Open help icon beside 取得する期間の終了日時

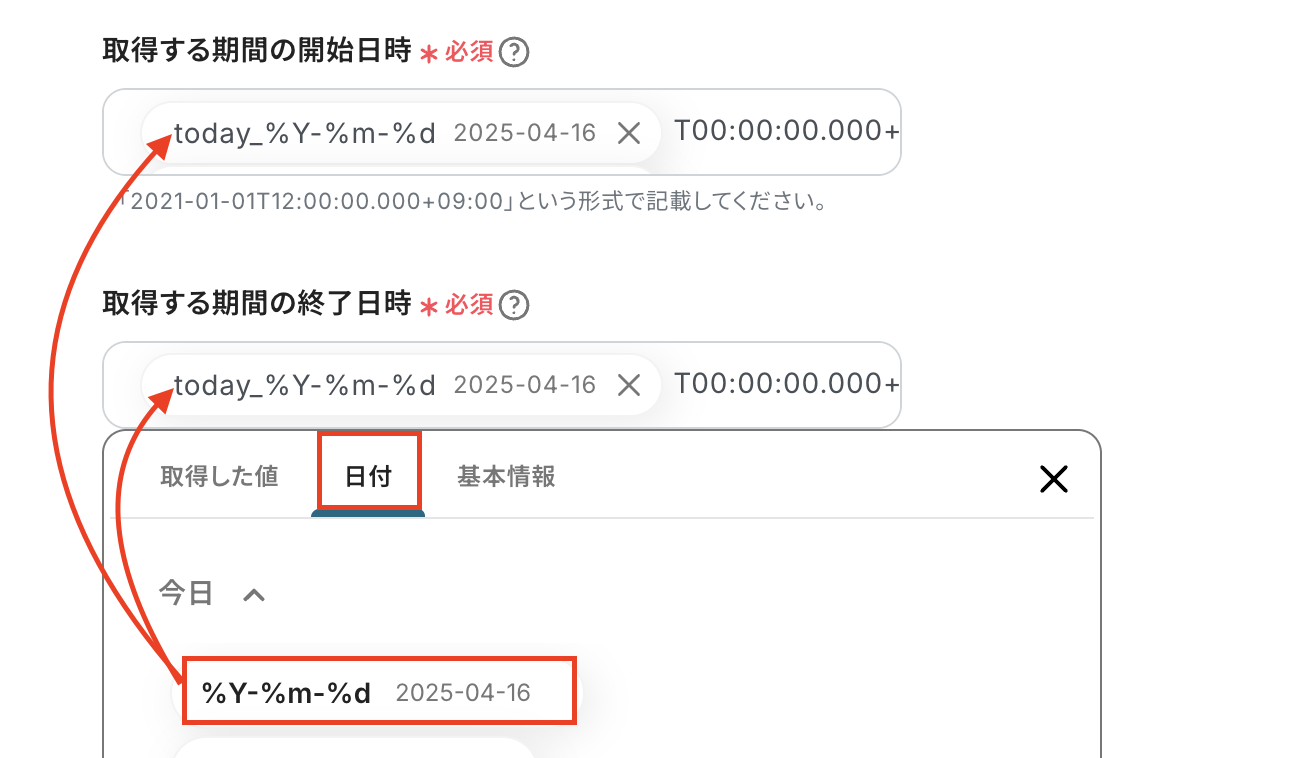click(x=514, y=304)
